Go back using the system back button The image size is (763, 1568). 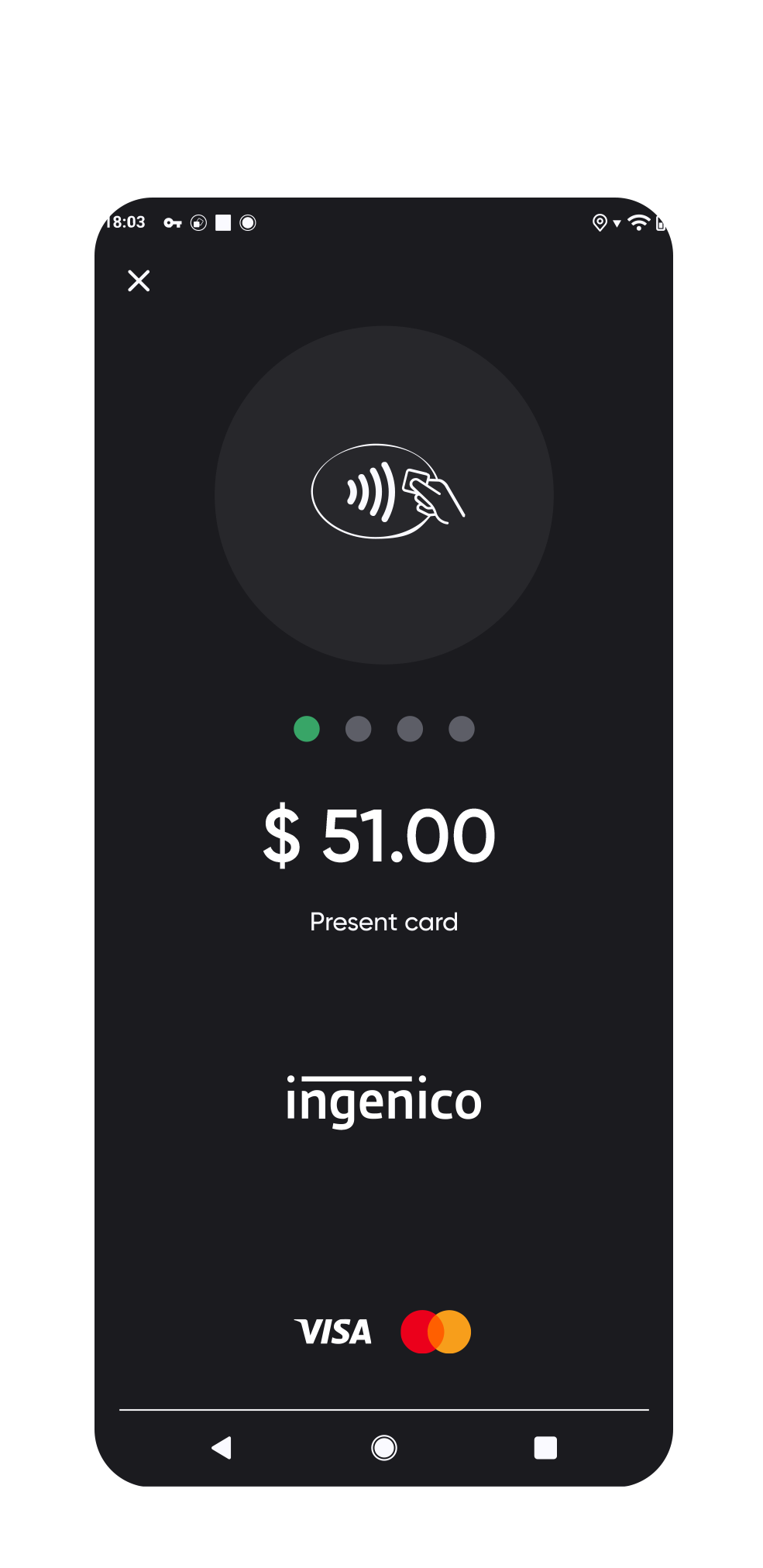pos(222,1447)
